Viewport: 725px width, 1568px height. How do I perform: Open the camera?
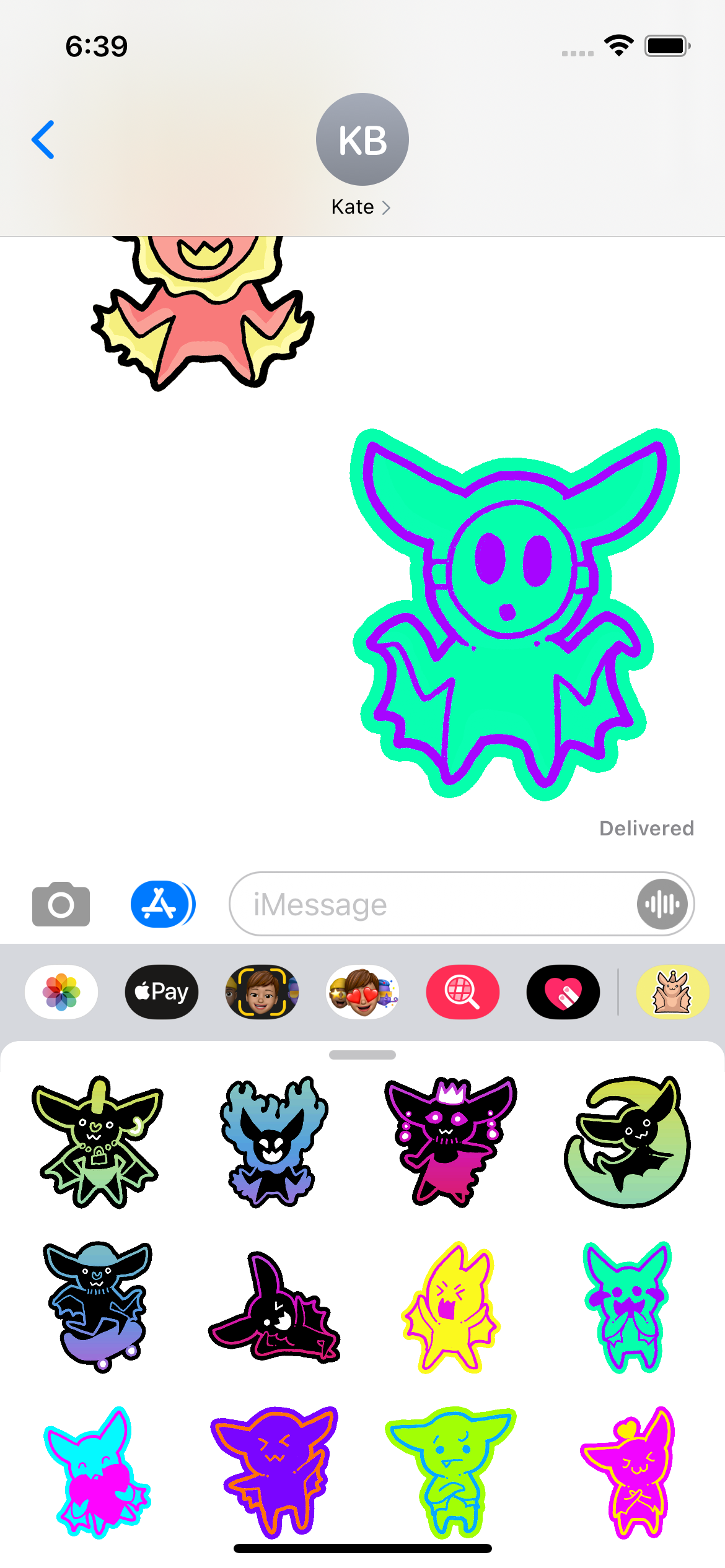[x=61, y=904]
